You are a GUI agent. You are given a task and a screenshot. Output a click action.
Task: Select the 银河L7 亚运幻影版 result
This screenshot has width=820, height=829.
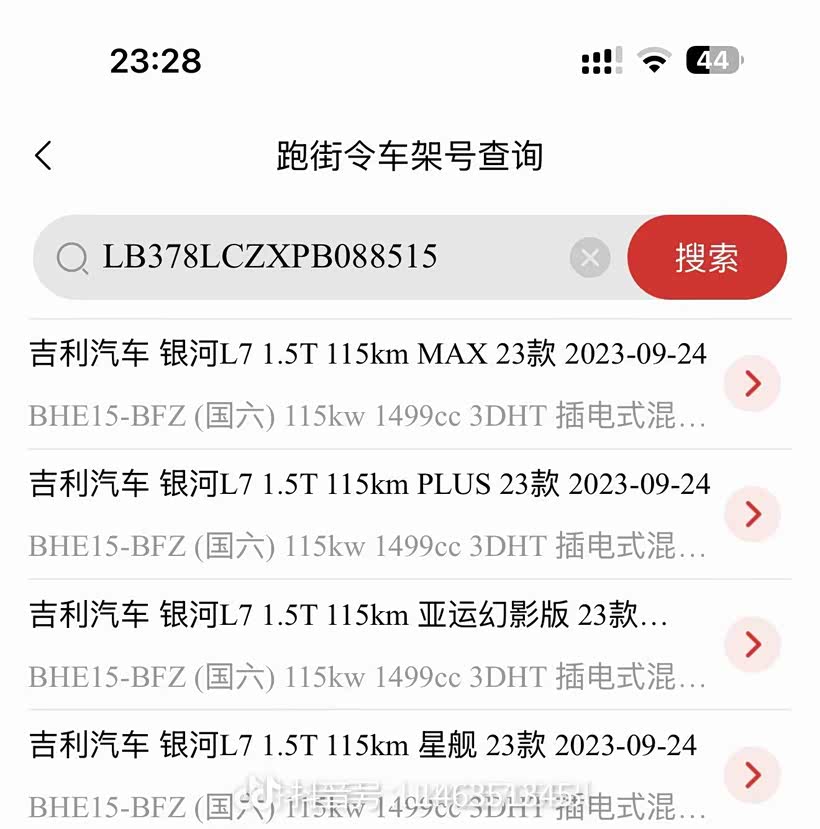380,644
